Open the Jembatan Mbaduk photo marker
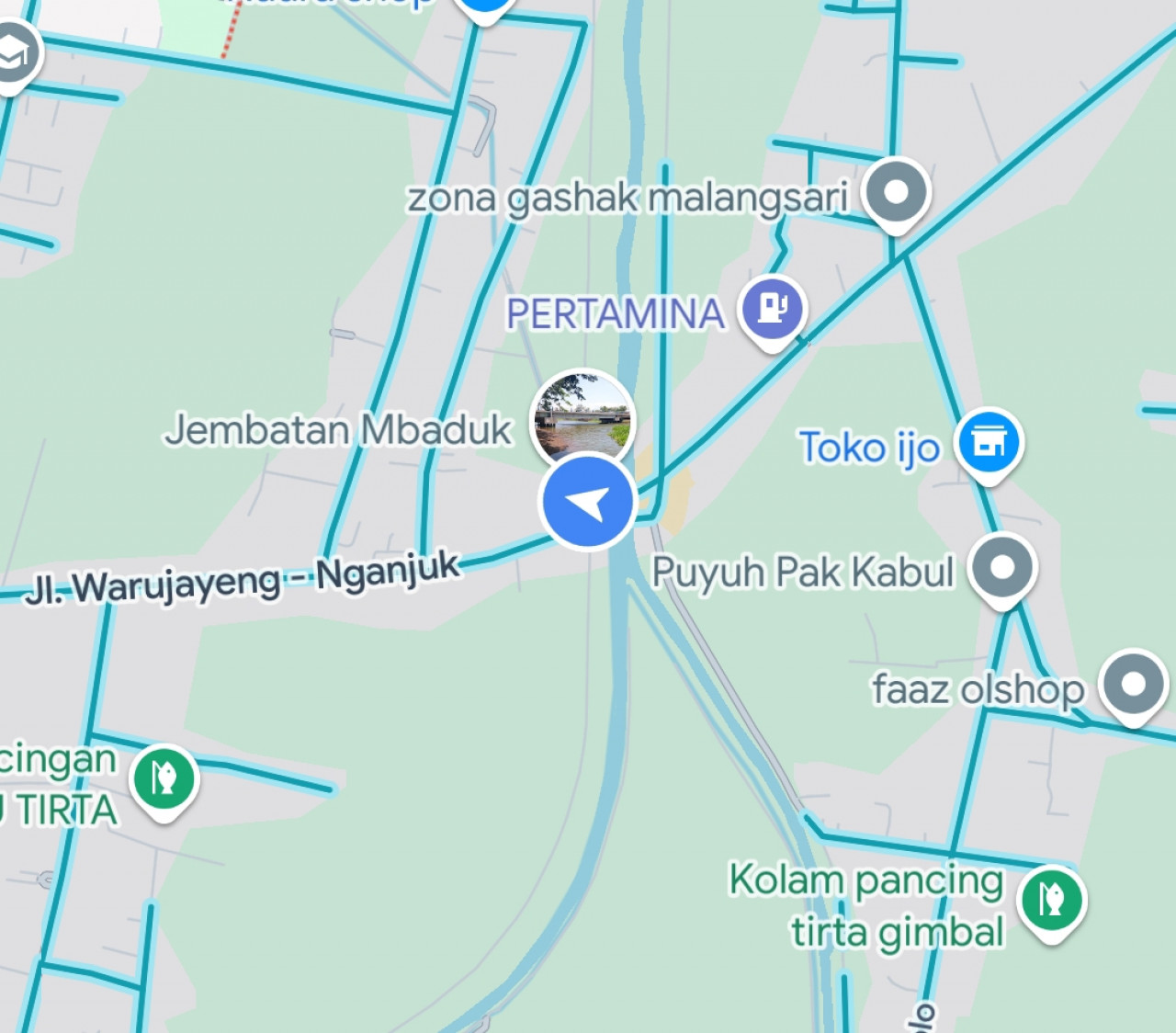Viewport: 1176px width, 1033px height. click(x=582, y=415)
